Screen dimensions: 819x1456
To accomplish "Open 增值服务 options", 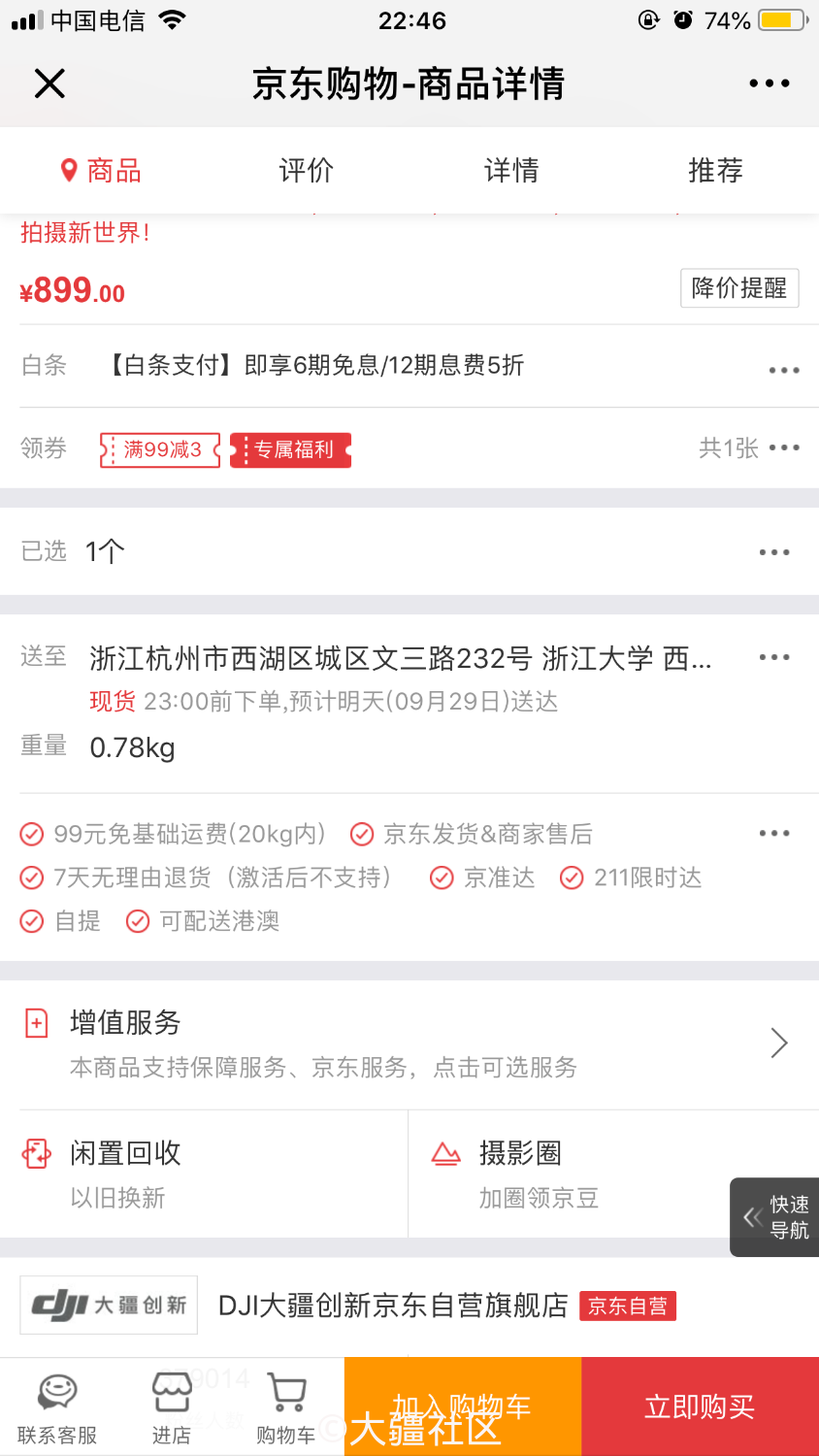I will coord(409,1044).
